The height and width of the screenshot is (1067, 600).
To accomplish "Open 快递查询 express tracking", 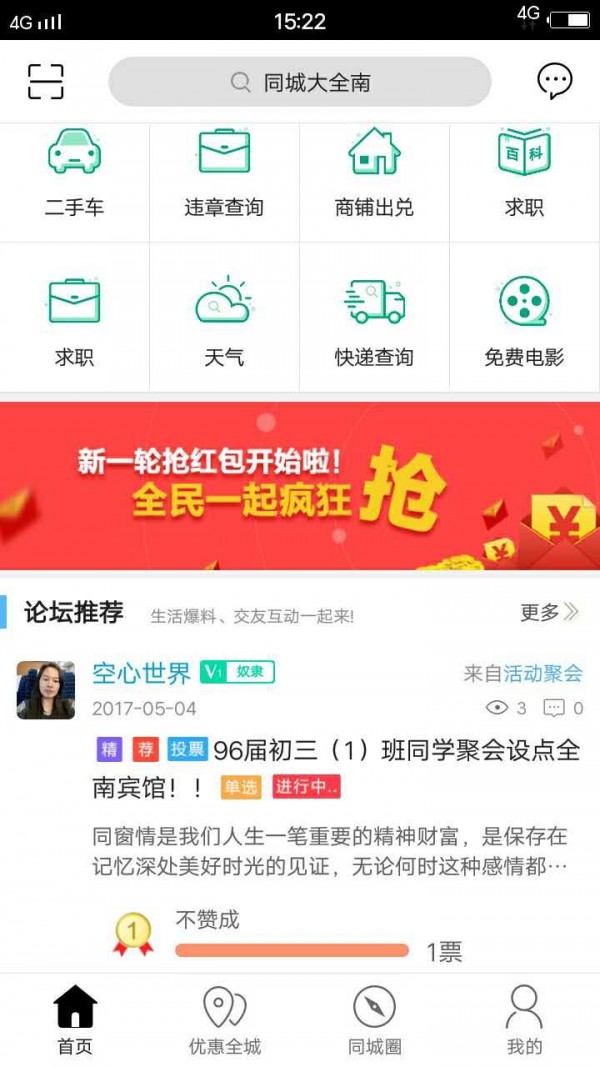I will (374, 320).
